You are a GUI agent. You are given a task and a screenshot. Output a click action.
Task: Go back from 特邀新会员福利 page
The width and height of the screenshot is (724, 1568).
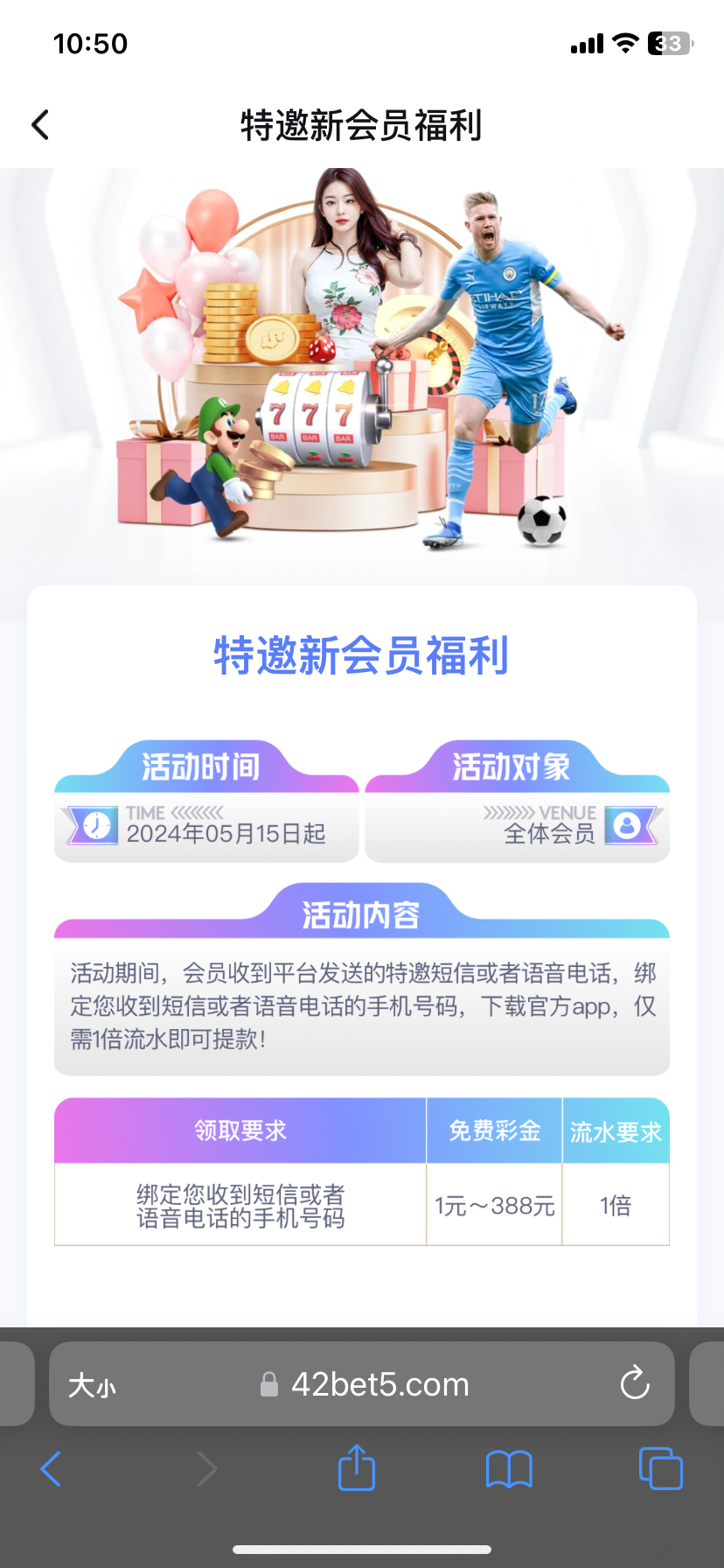point(40,125)
